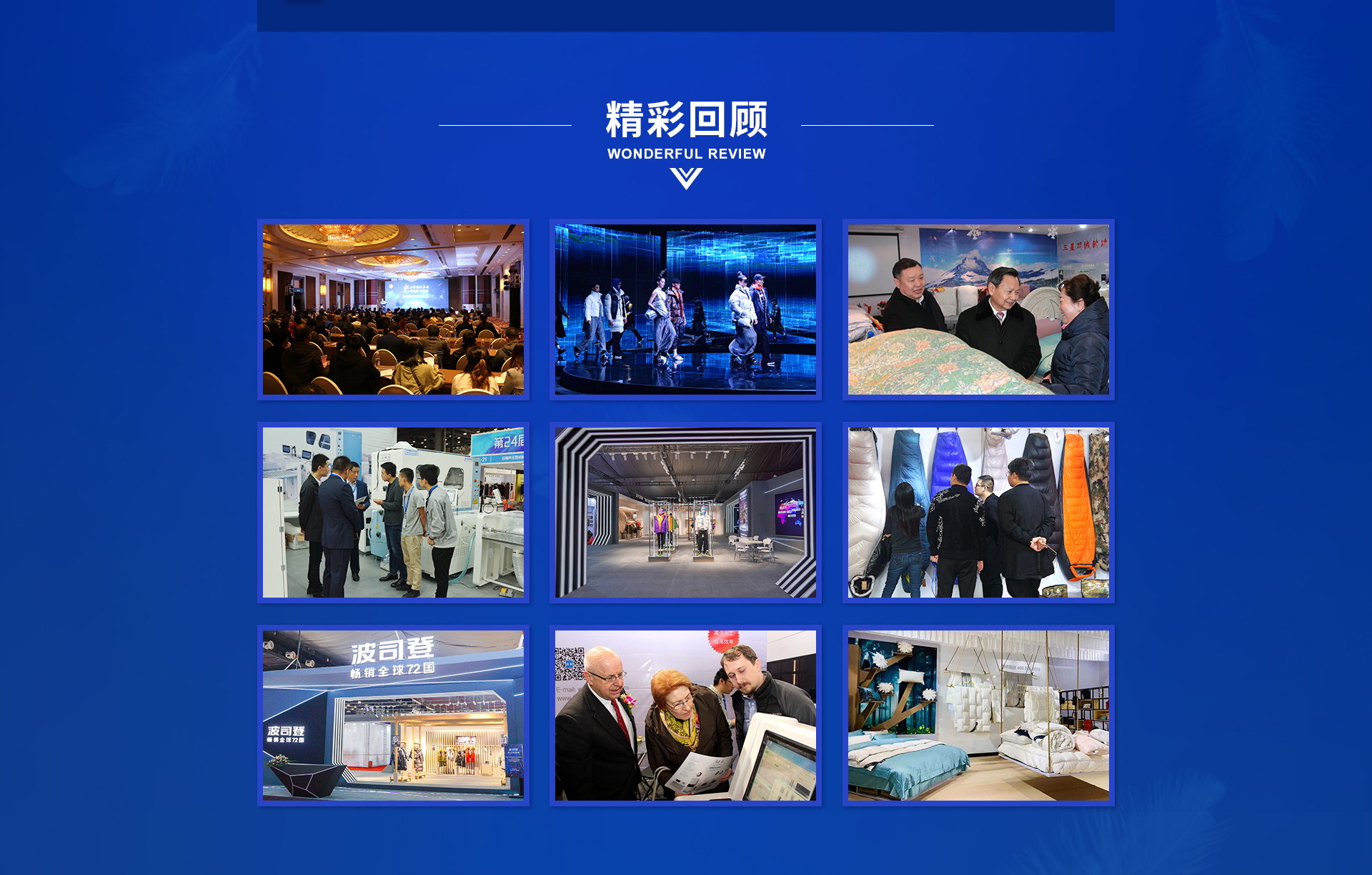Open photo of visitors beside the machinery
The image size is (1372, 875).
pyautogui.click(x=393, y=513)
